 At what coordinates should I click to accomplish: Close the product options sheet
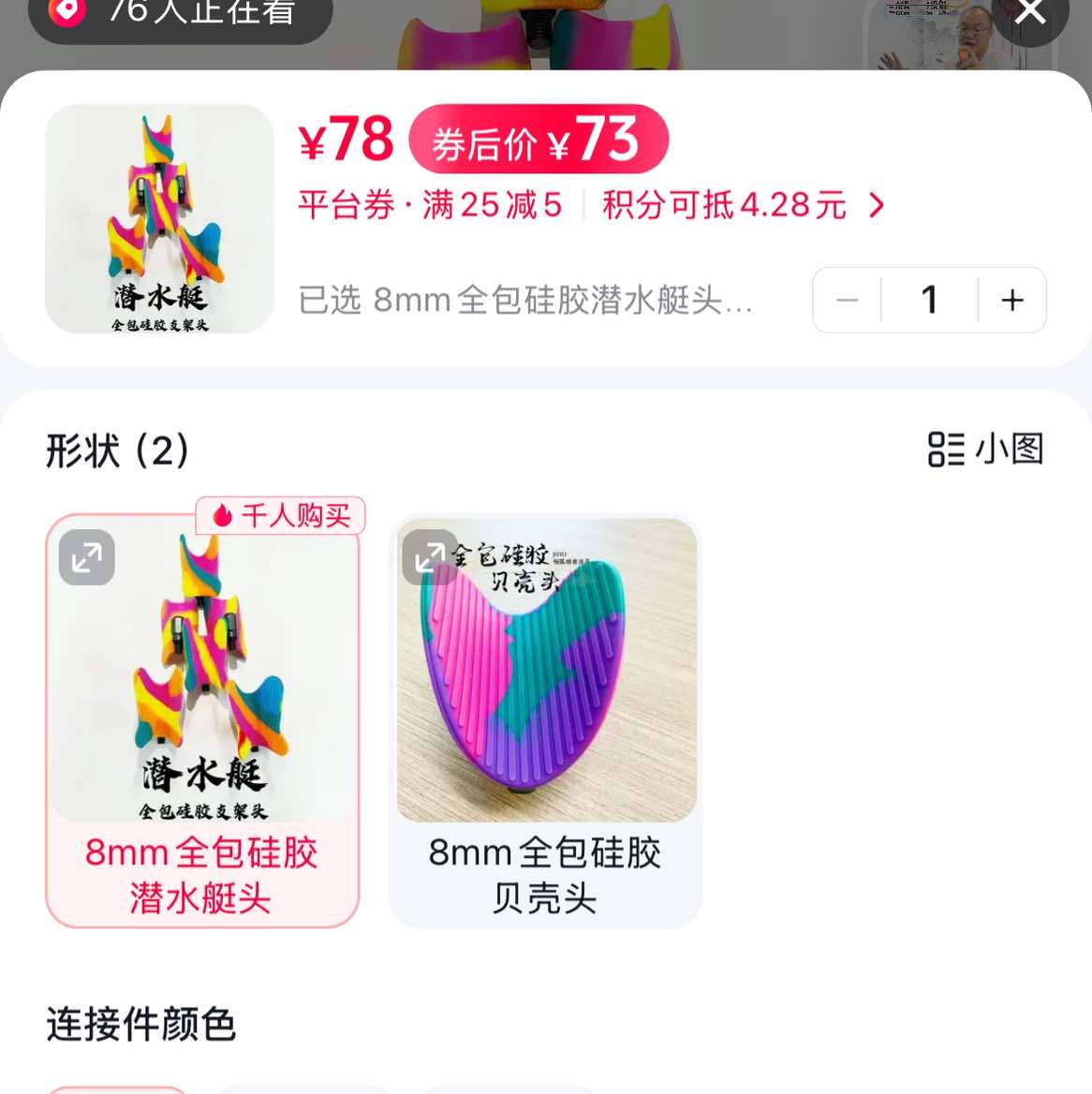tap(1030, 13)
